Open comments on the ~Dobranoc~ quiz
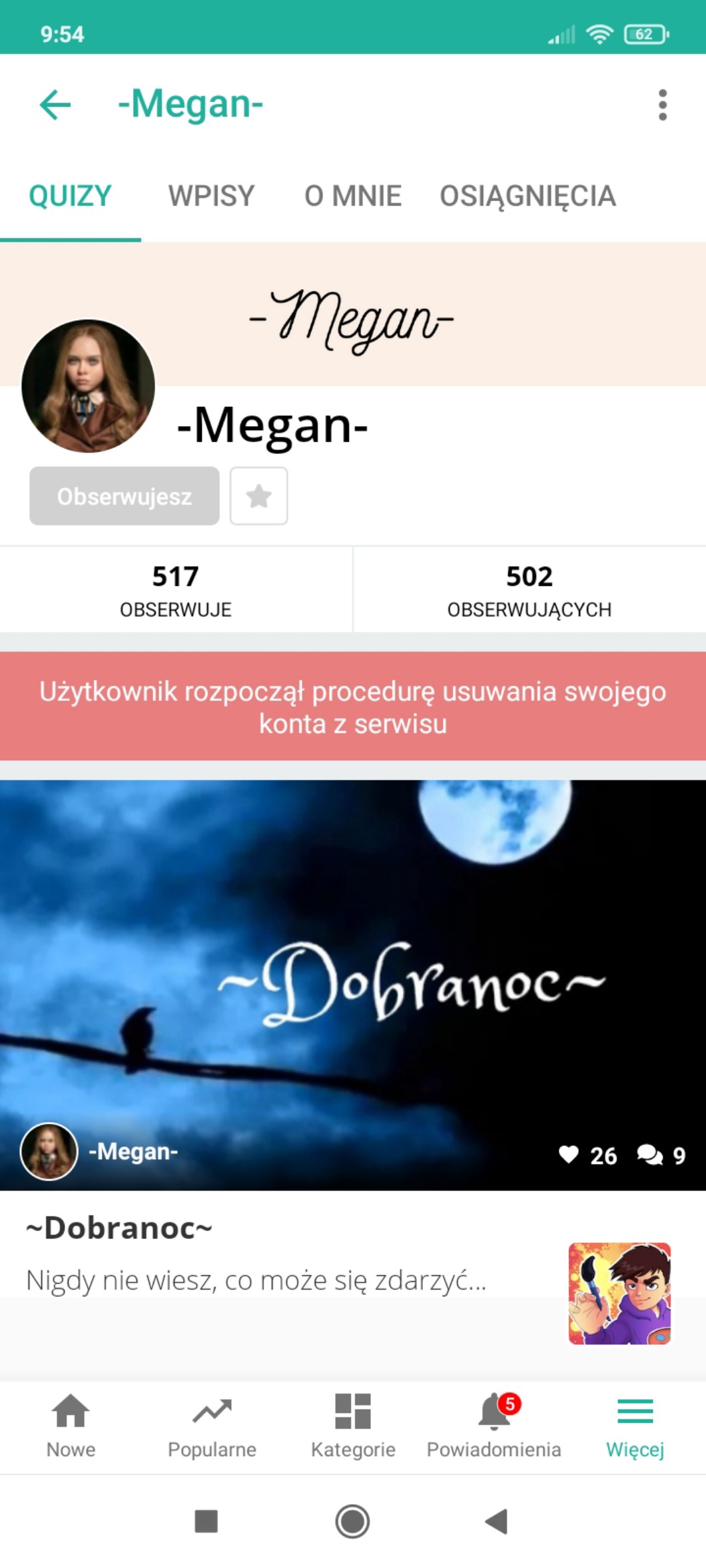Screen dimensions: 706x1568 click(649, 1154)
